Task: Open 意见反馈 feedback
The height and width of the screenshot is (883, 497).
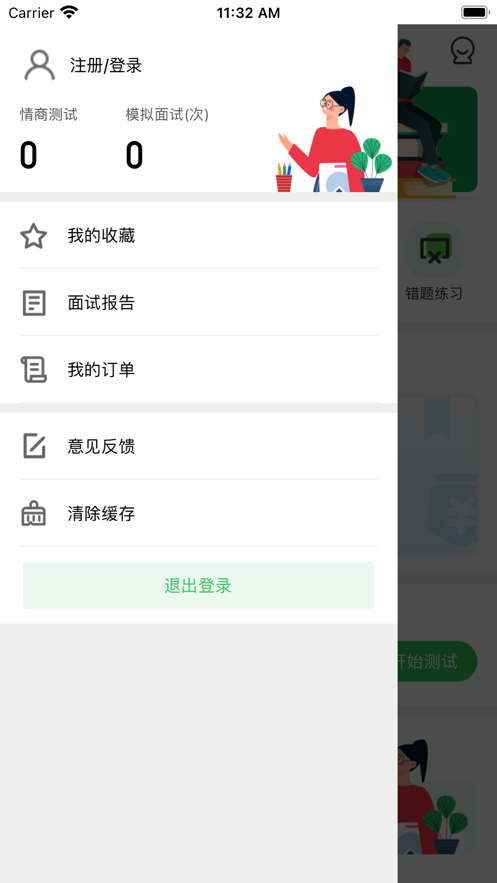Action: 199,447
